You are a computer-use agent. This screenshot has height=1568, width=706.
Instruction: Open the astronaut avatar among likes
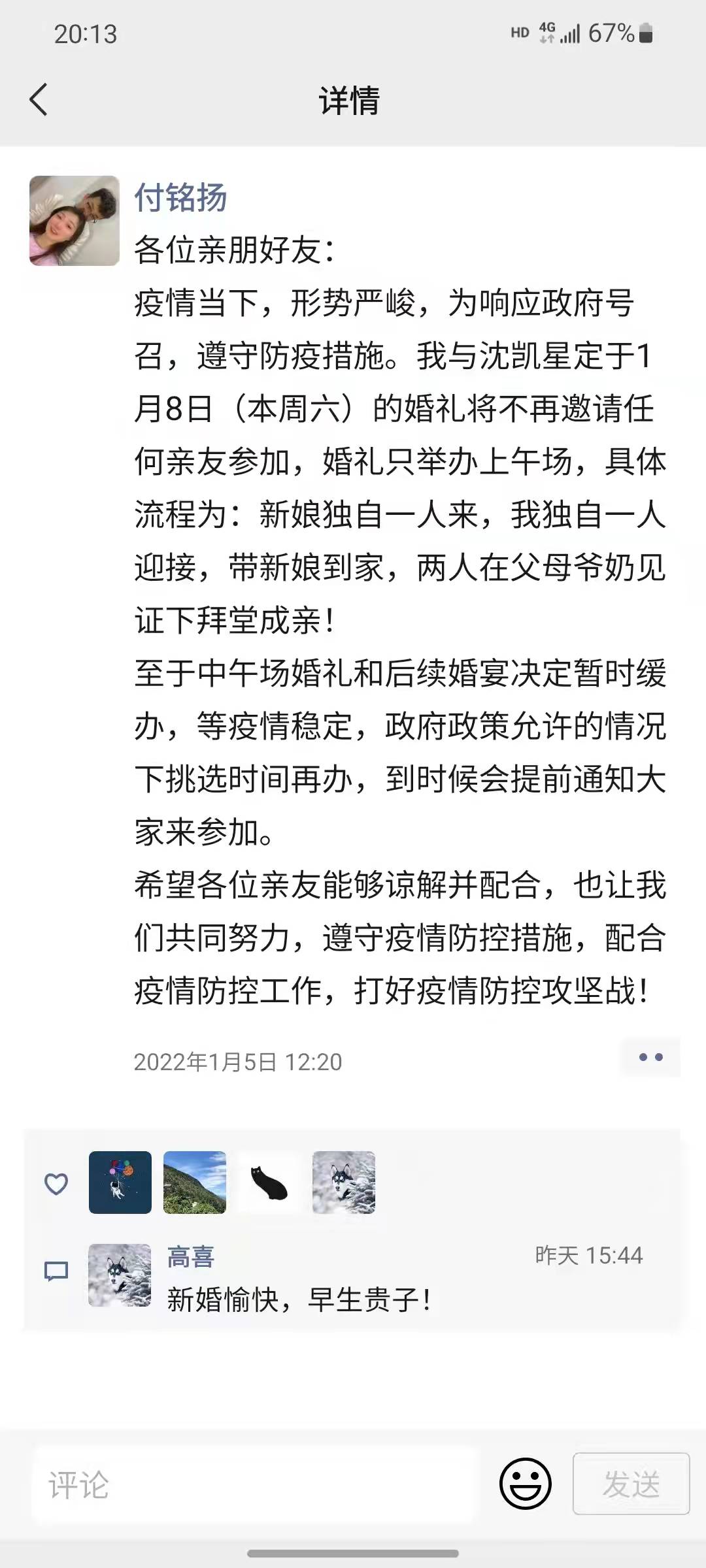coord(120,1183)
